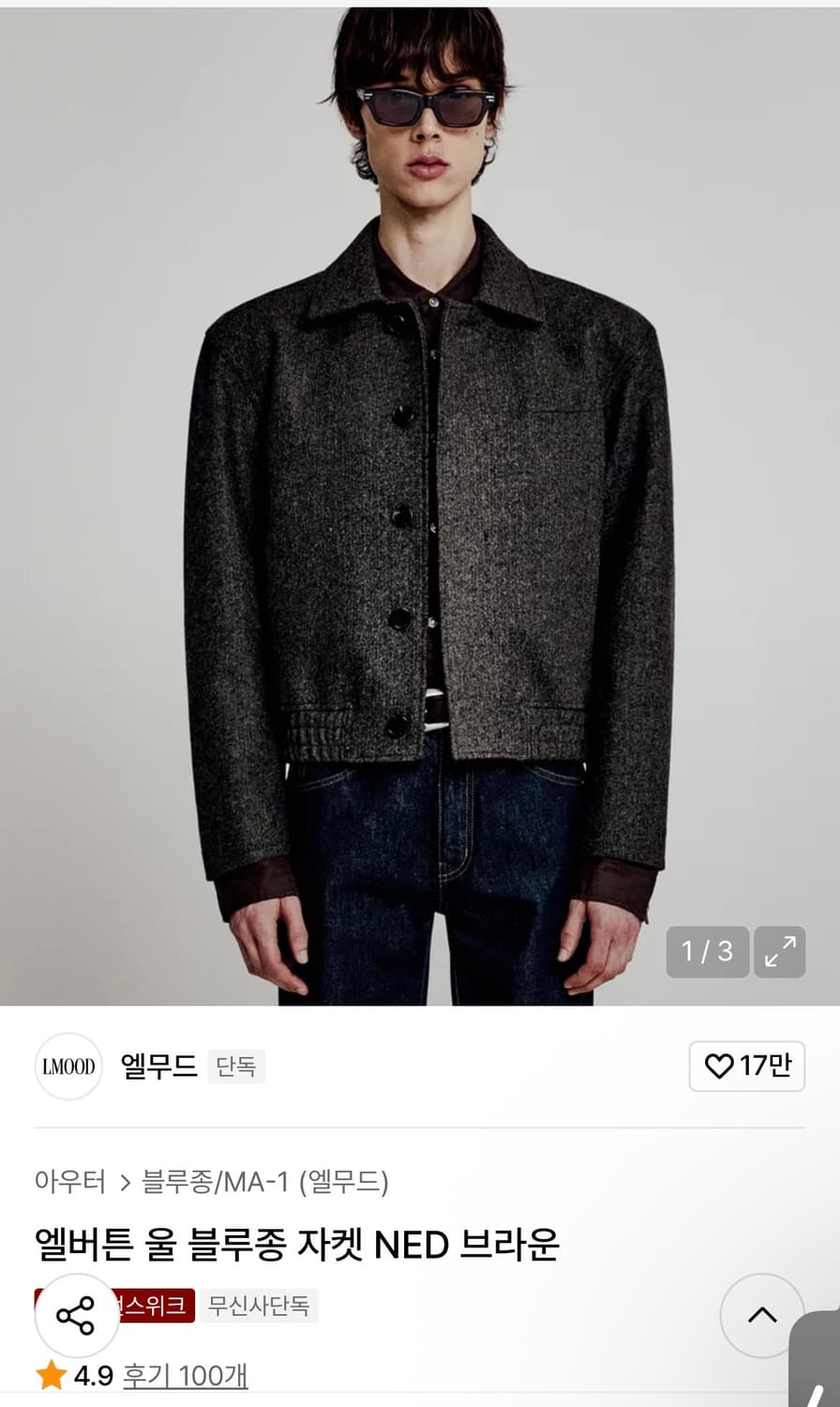The image size is (840, 1407).
Task: Click the LMOOD circular brand logo
Action: click(x=67, y=1067)
